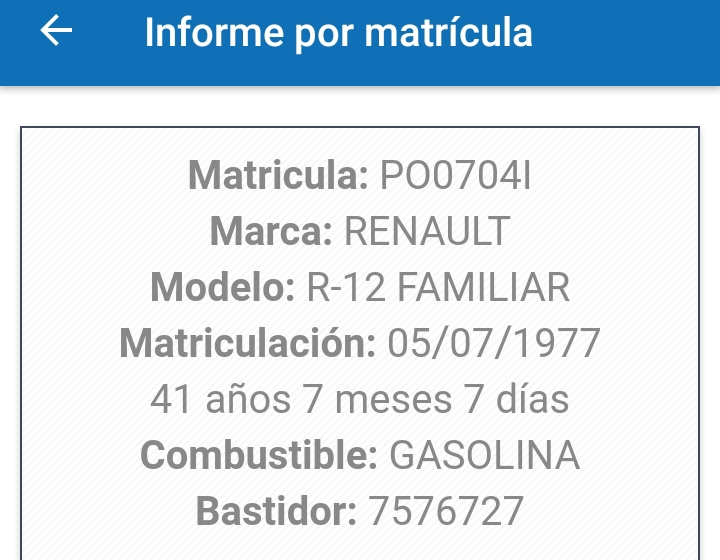
Task: Go back from Informe por matrícula
Action: (x=56, y=32)
